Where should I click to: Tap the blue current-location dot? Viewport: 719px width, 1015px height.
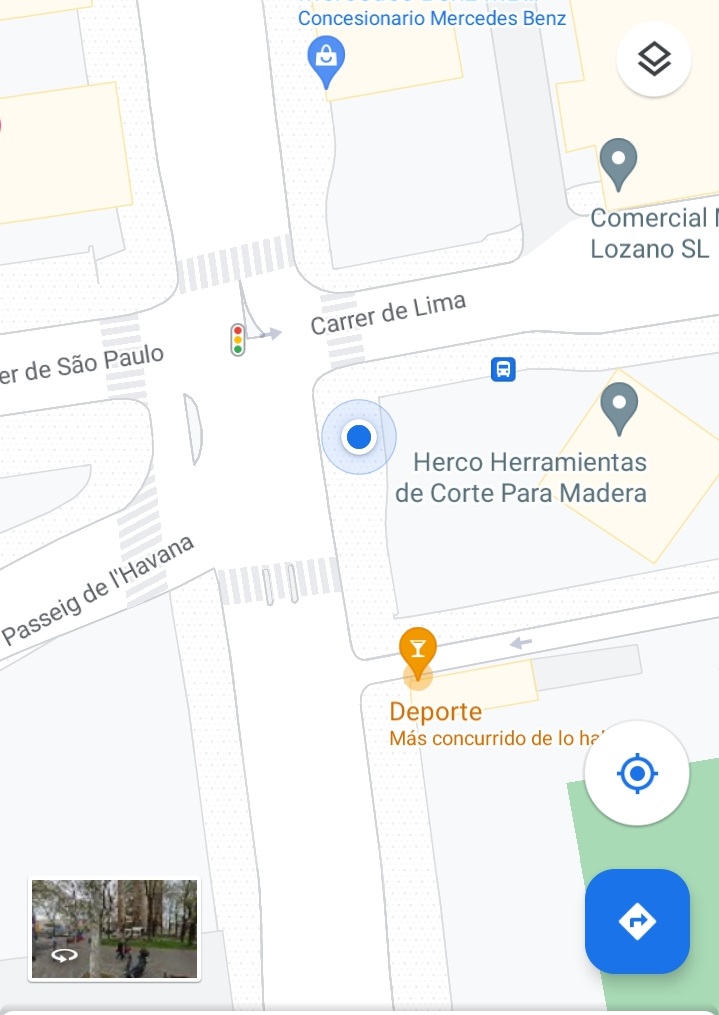point(358,436)
